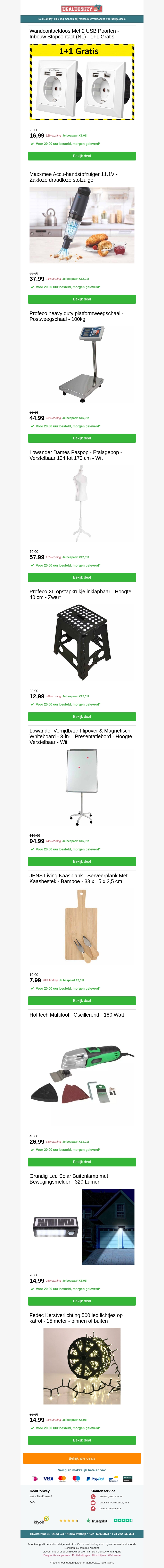
Task: View the Maxxmee accu-handstofzuiger deal
Action: pos(82,299)
